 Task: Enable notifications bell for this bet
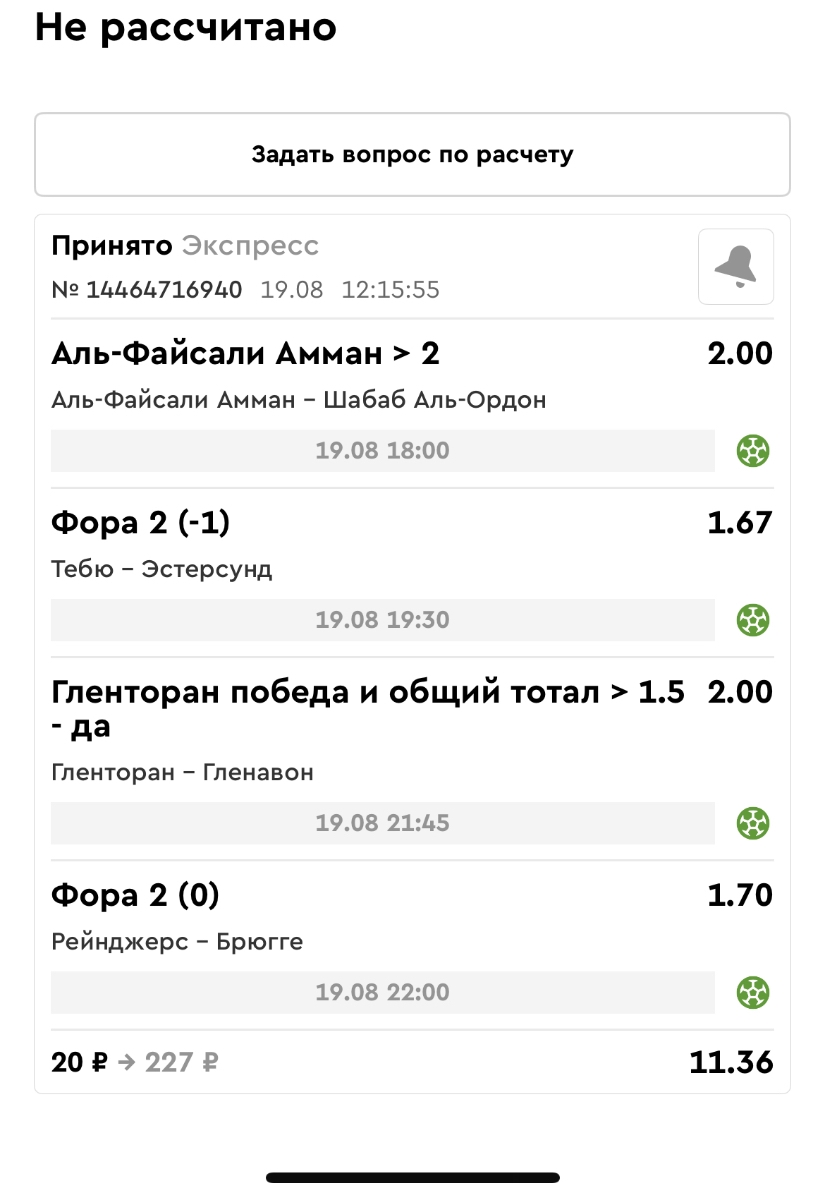(x=735, y=266)
